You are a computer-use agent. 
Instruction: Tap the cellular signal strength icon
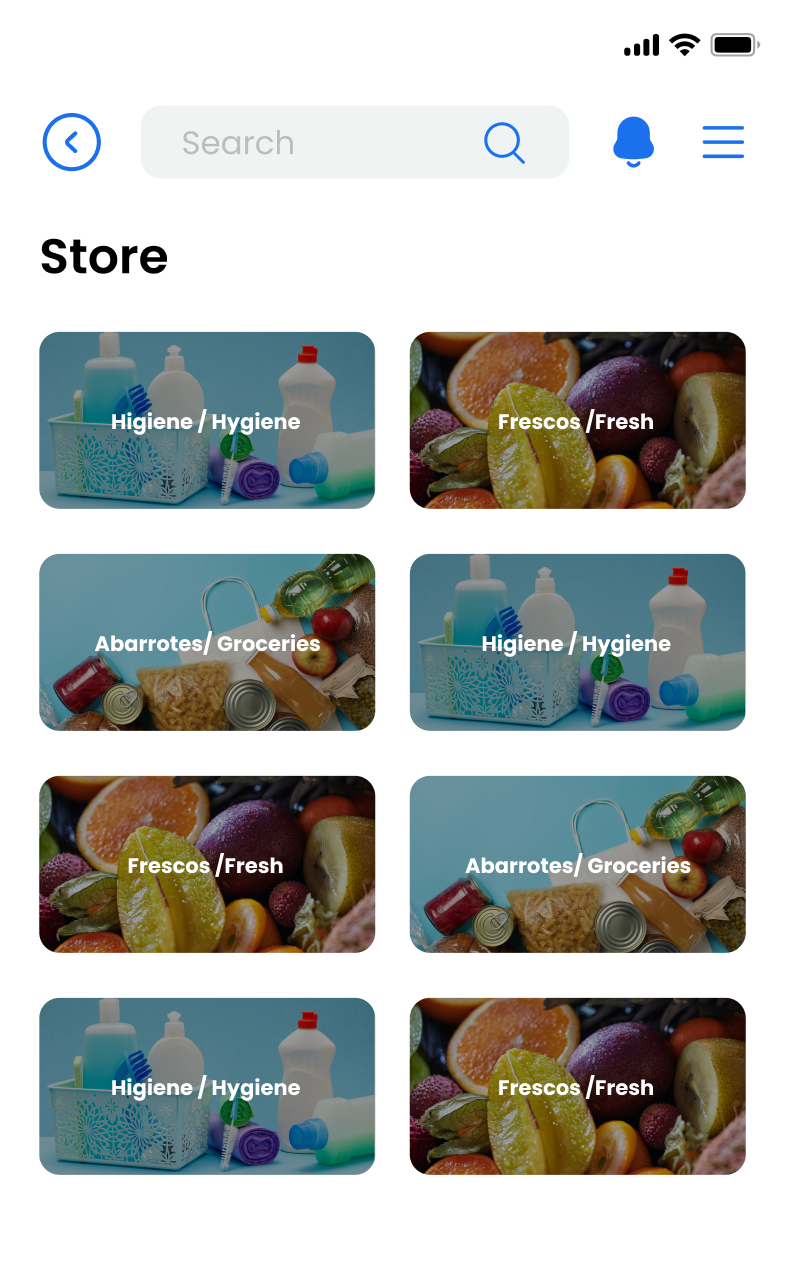pyautogui.click(x=640, y=44)
